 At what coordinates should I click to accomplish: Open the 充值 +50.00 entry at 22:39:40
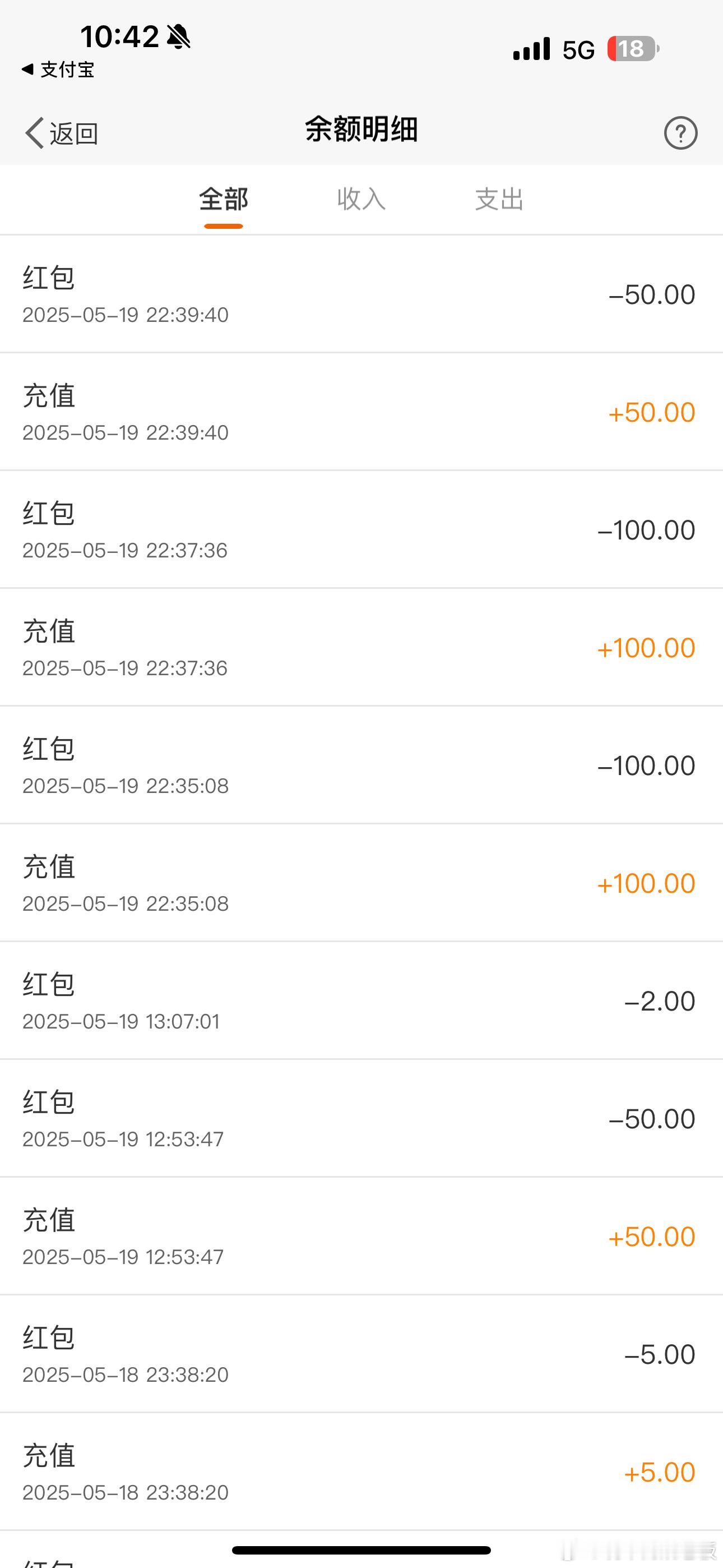pyautogui.click(x=361, y=412)
